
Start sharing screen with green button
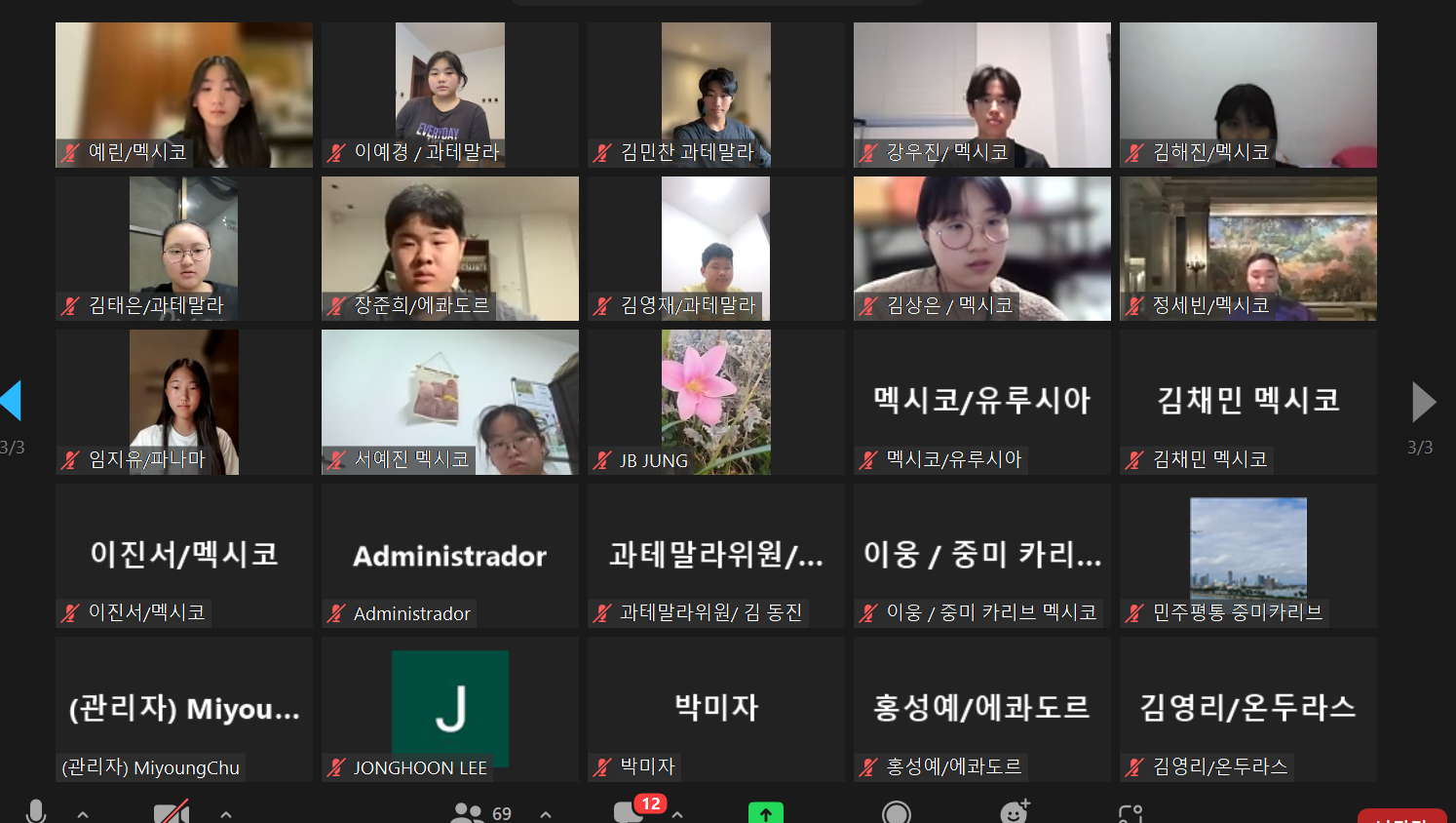pyautogui.click(x=765, y=812)
